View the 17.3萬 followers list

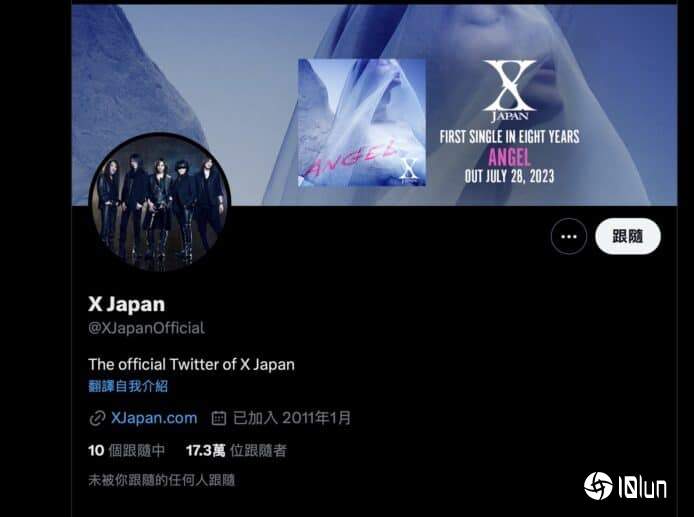click(236, 451)
